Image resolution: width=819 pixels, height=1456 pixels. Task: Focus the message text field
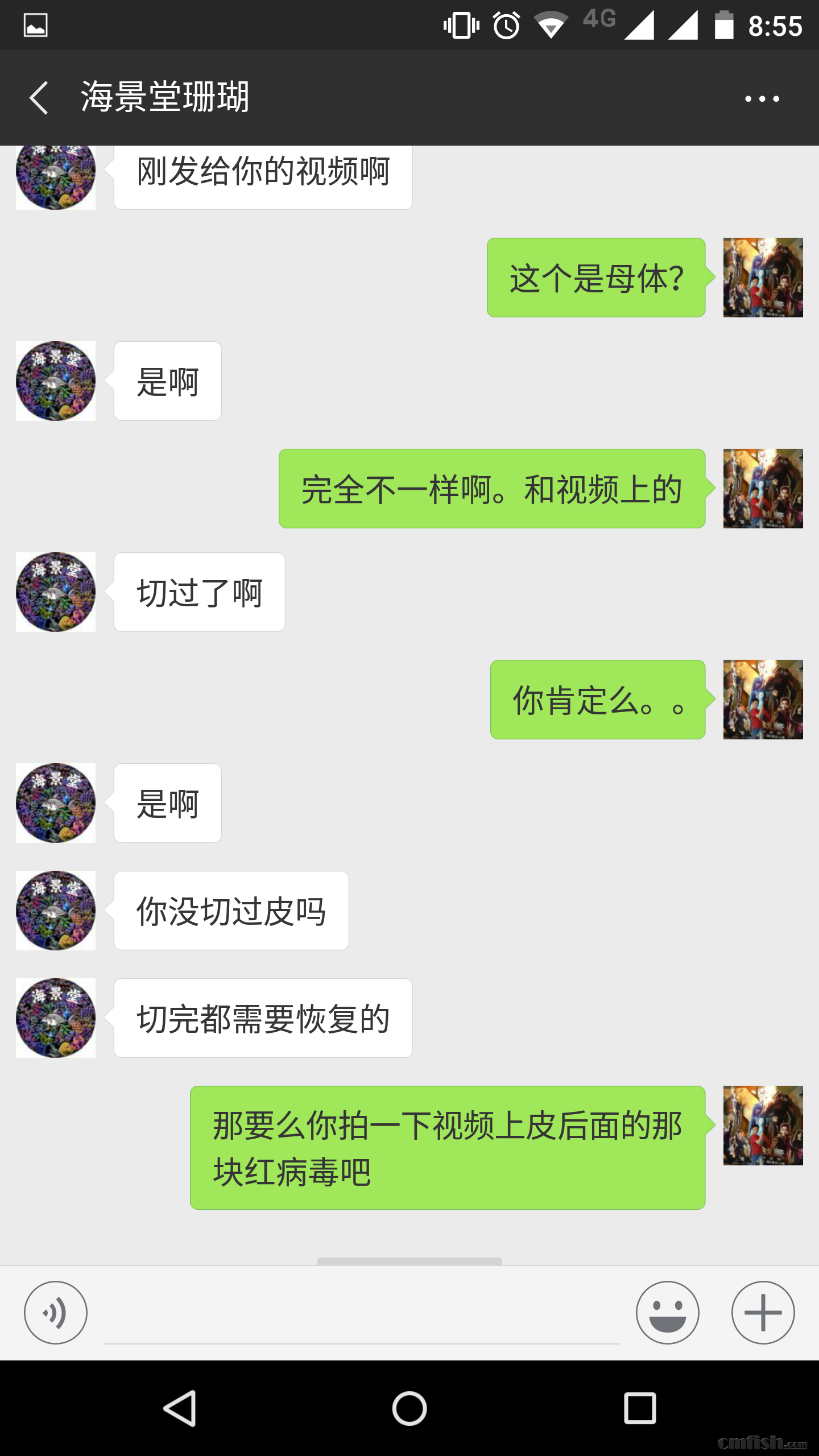point(362,1314)
